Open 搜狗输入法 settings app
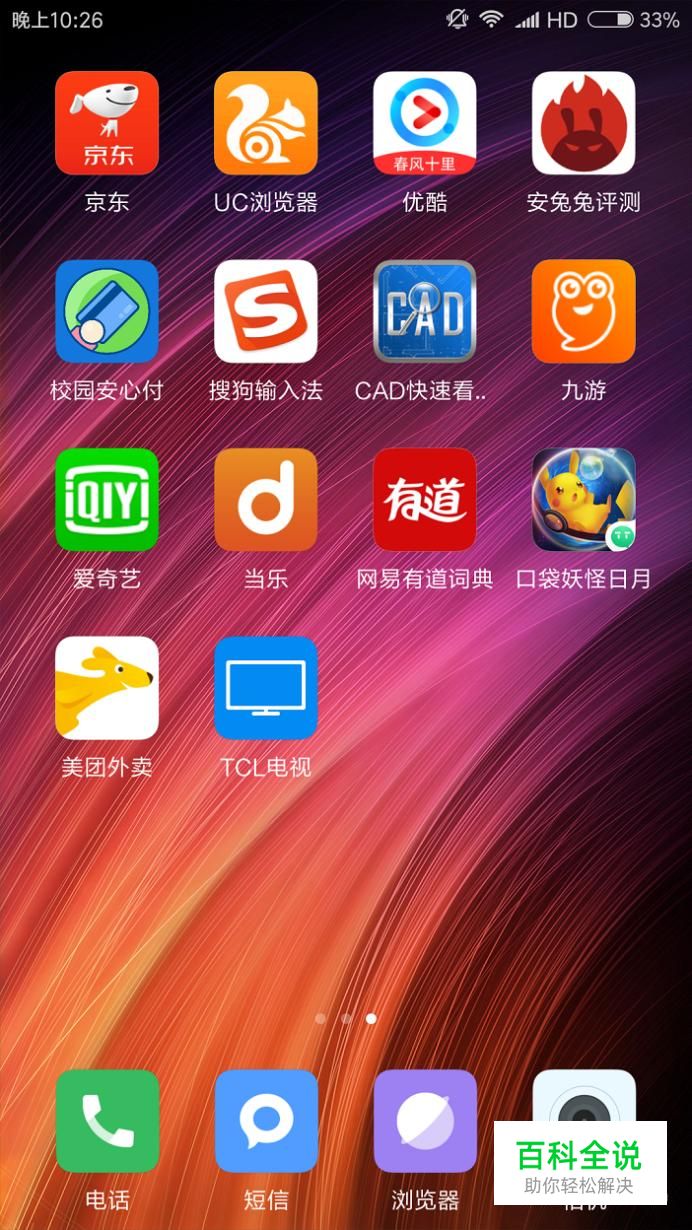Viewport: 692px width, 1230px height. (266, 311)
